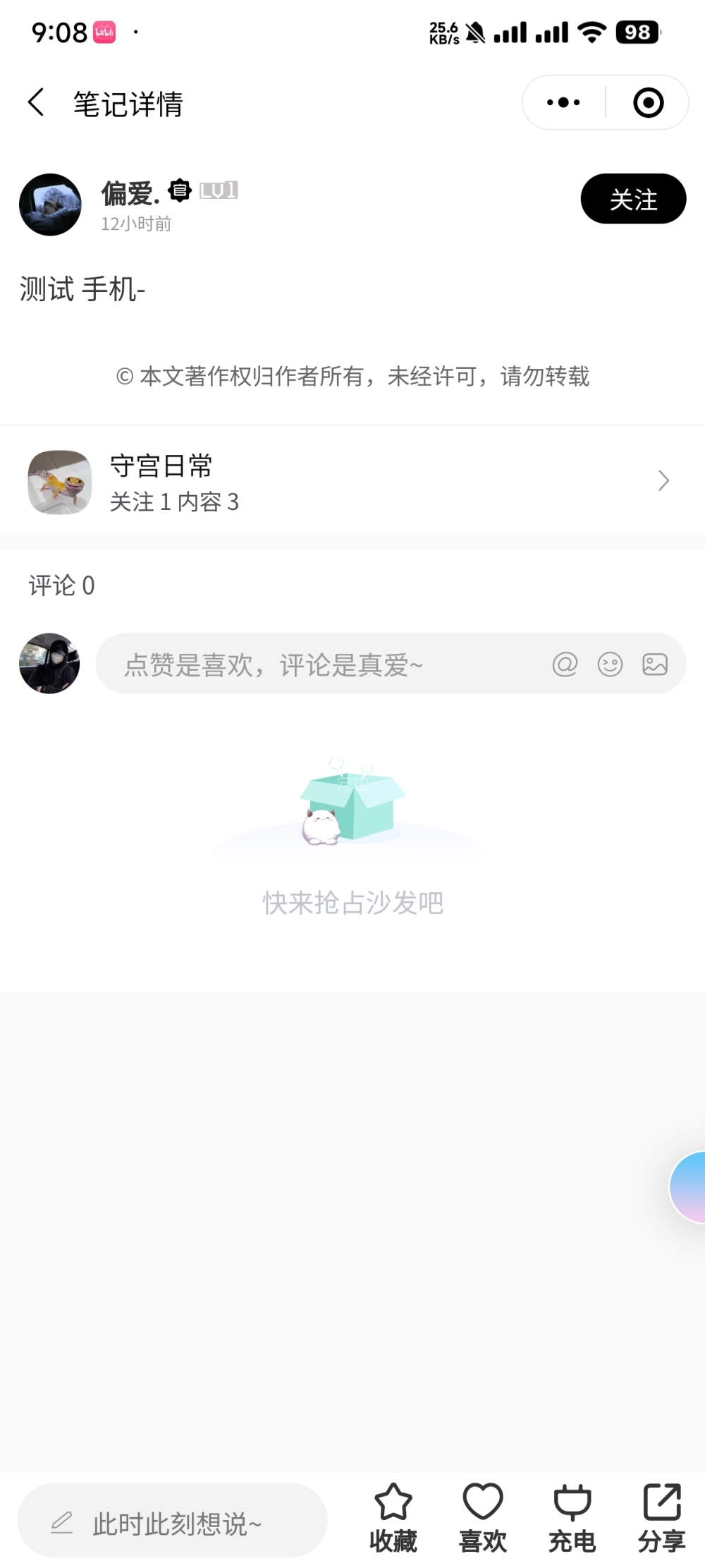The width and height of the screenshot is (705, 1568).
Task: Like the note with 喜欢 heart
Action: pyautogui.click(x=483, y=1518)
